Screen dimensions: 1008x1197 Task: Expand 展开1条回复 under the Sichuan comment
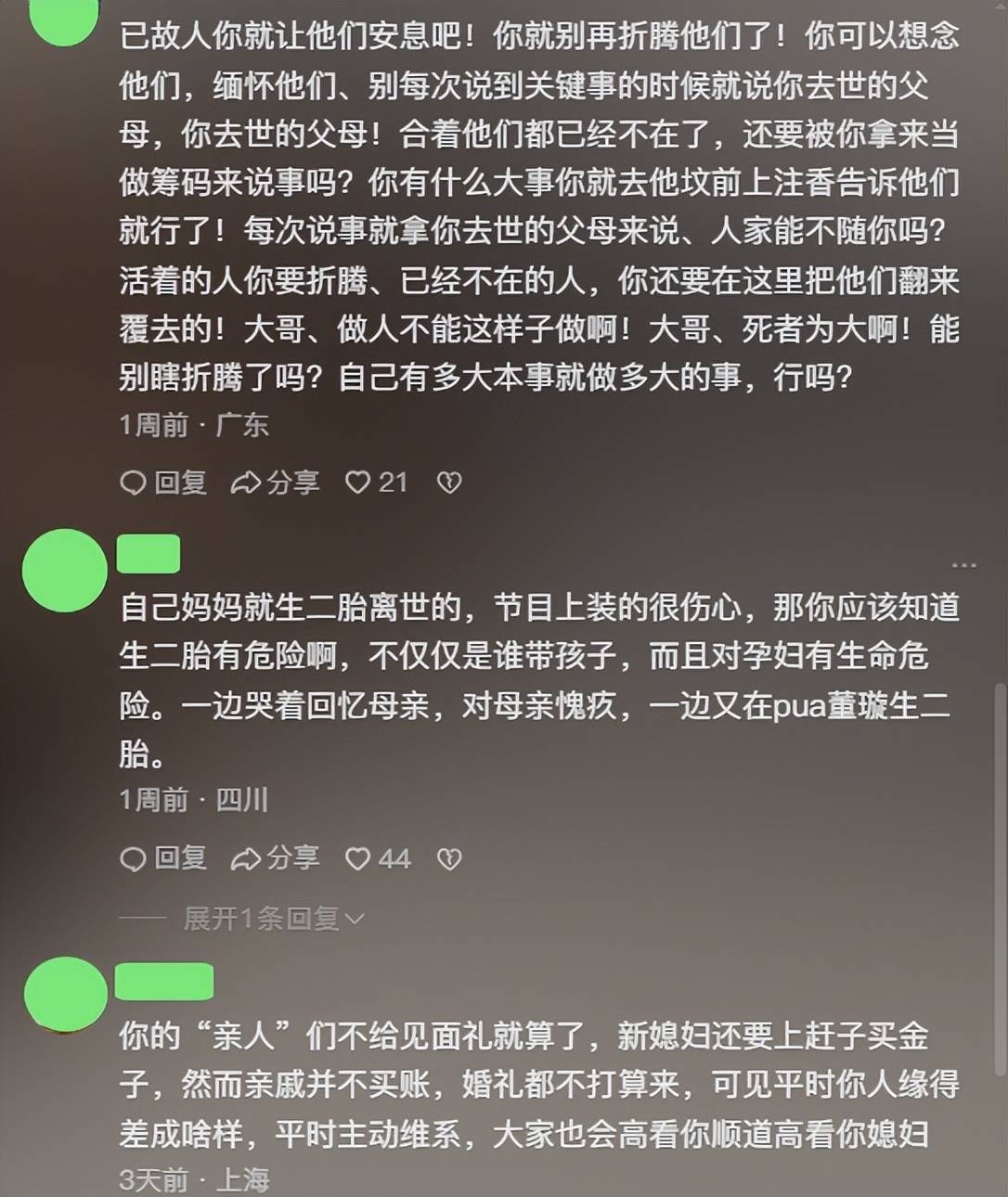click(x=273, y=919)
